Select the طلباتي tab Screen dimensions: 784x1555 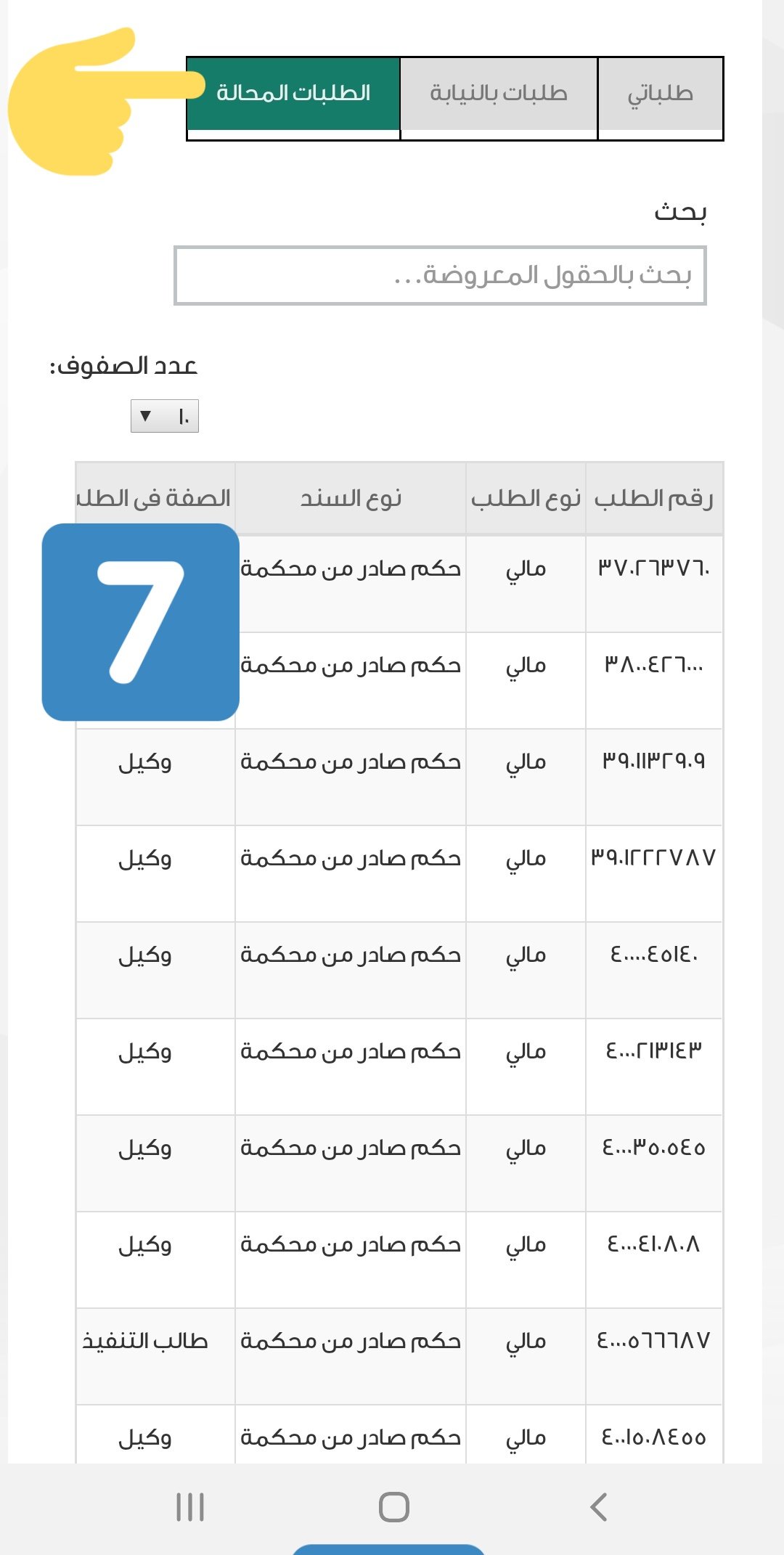coord(661,94)
